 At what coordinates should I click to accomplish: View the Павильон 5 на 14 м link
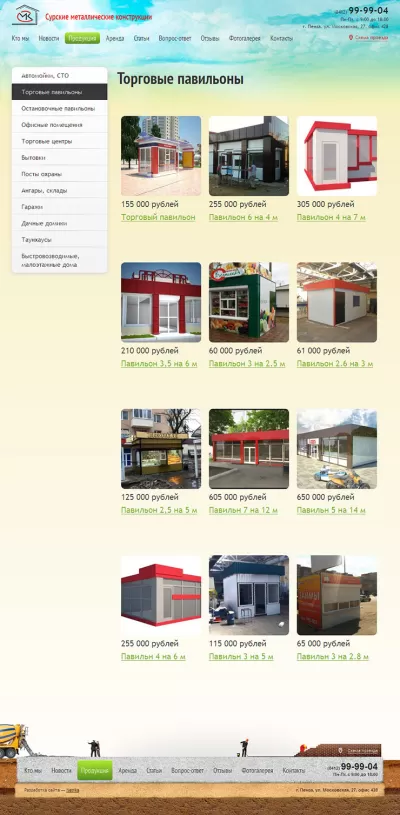(331, 510)
